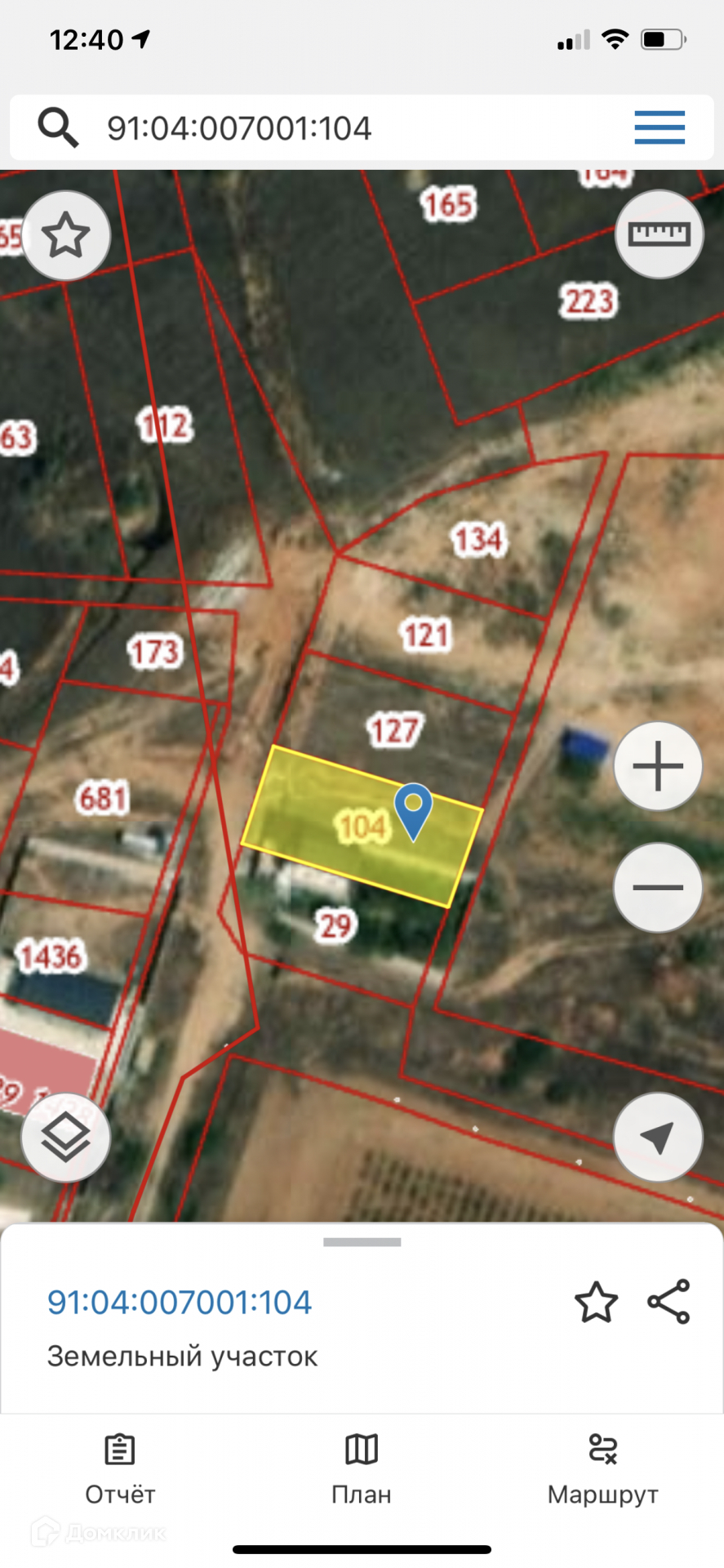Open the hamburger menu
This screenshot has width=724, height=1568.
660,128
